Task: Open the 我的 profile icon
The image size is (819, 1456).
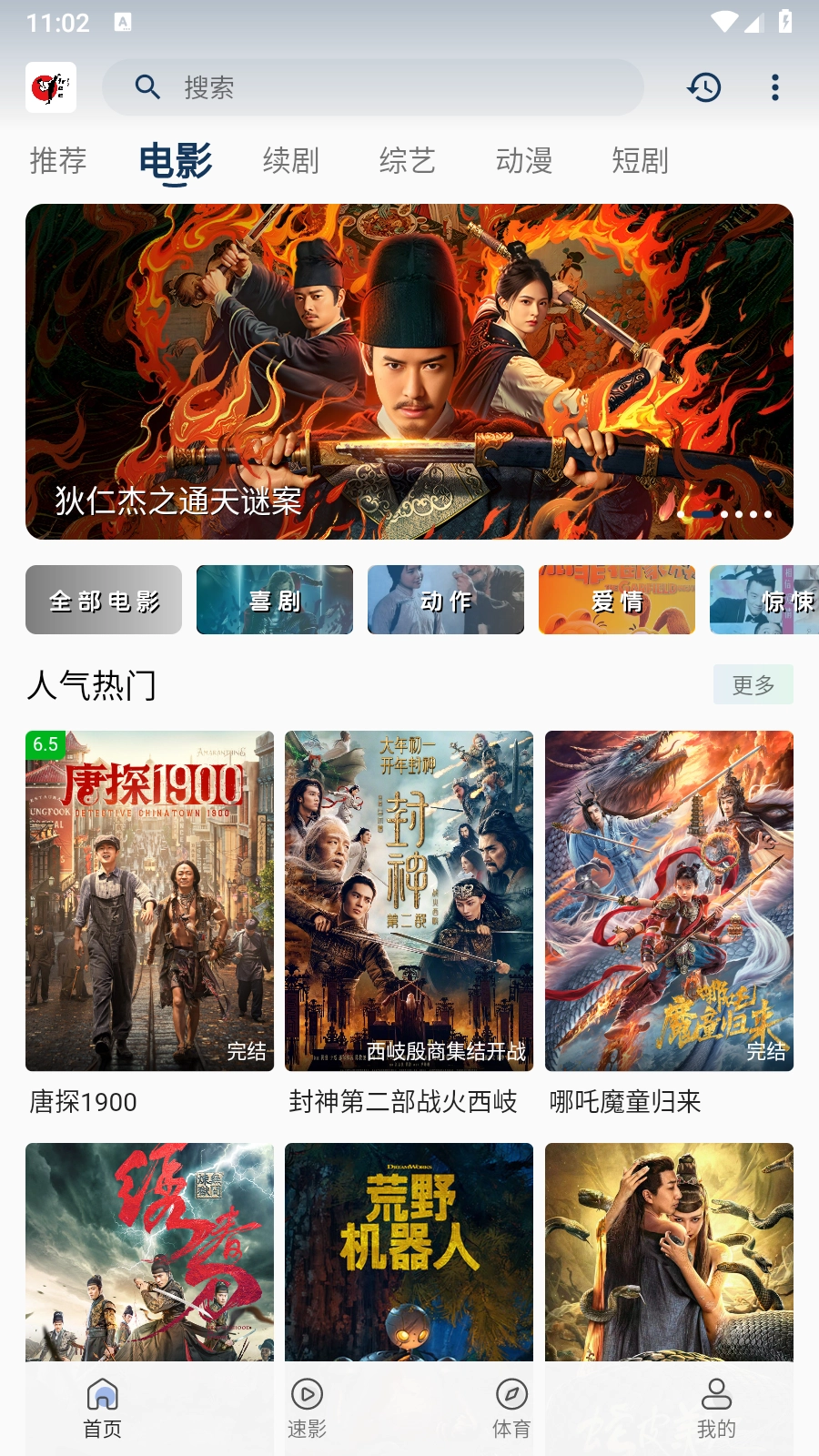Action: pos(715,1392)
